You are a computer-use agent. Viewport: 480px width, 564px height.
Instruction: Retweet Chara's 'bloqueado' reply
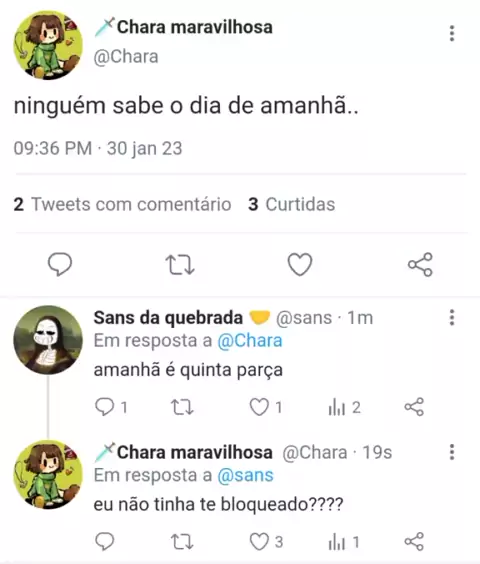click(182, 542)
